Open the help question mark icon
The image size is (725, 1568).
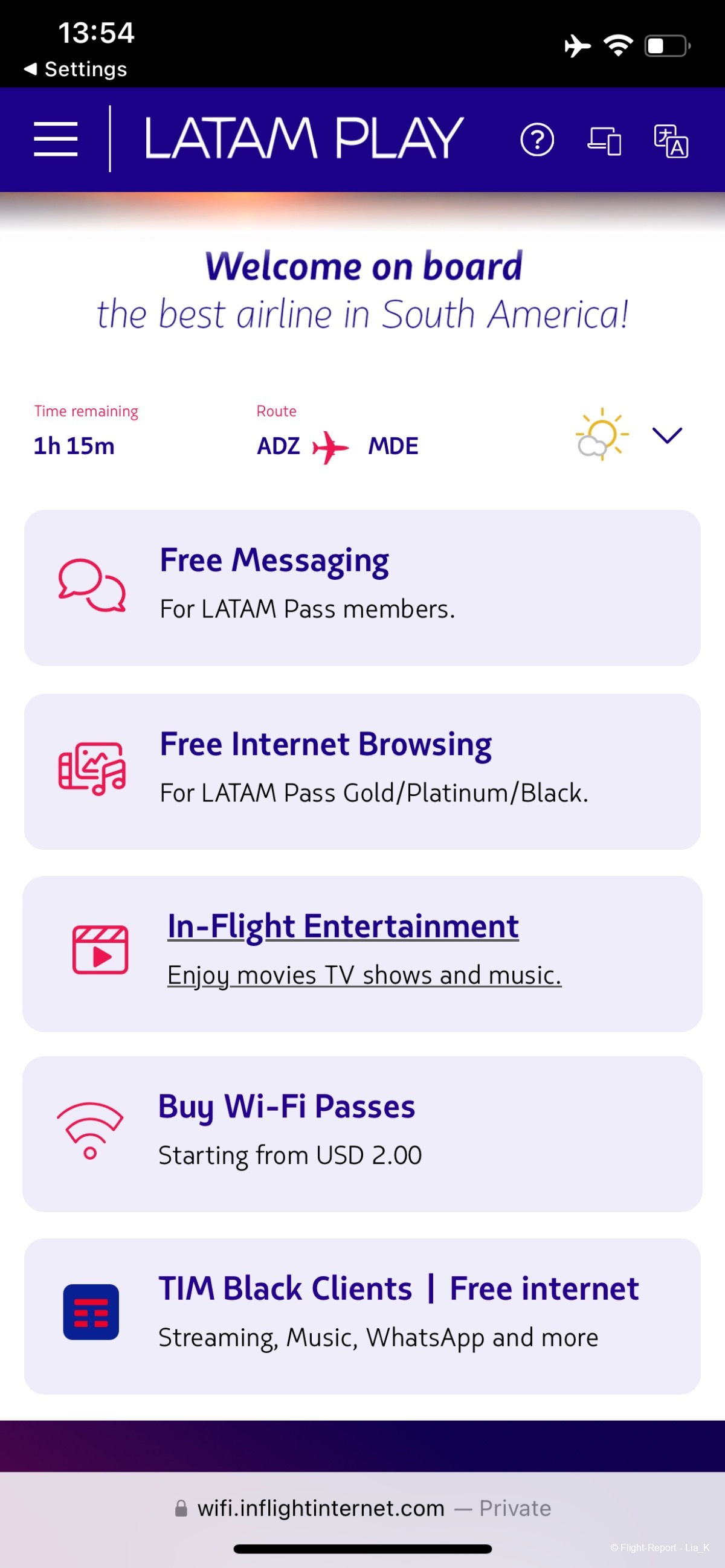click(537, 140)
